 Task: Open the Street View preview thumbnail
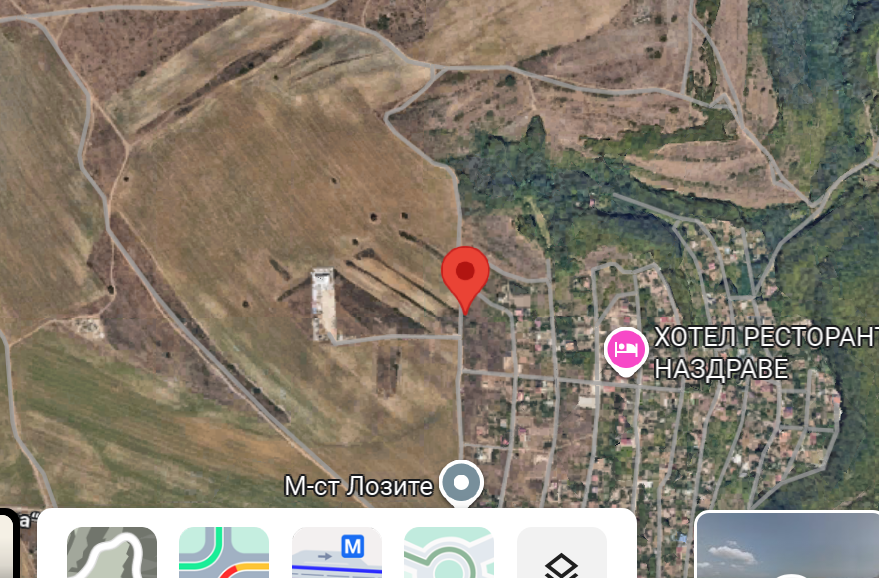point(787,546)
